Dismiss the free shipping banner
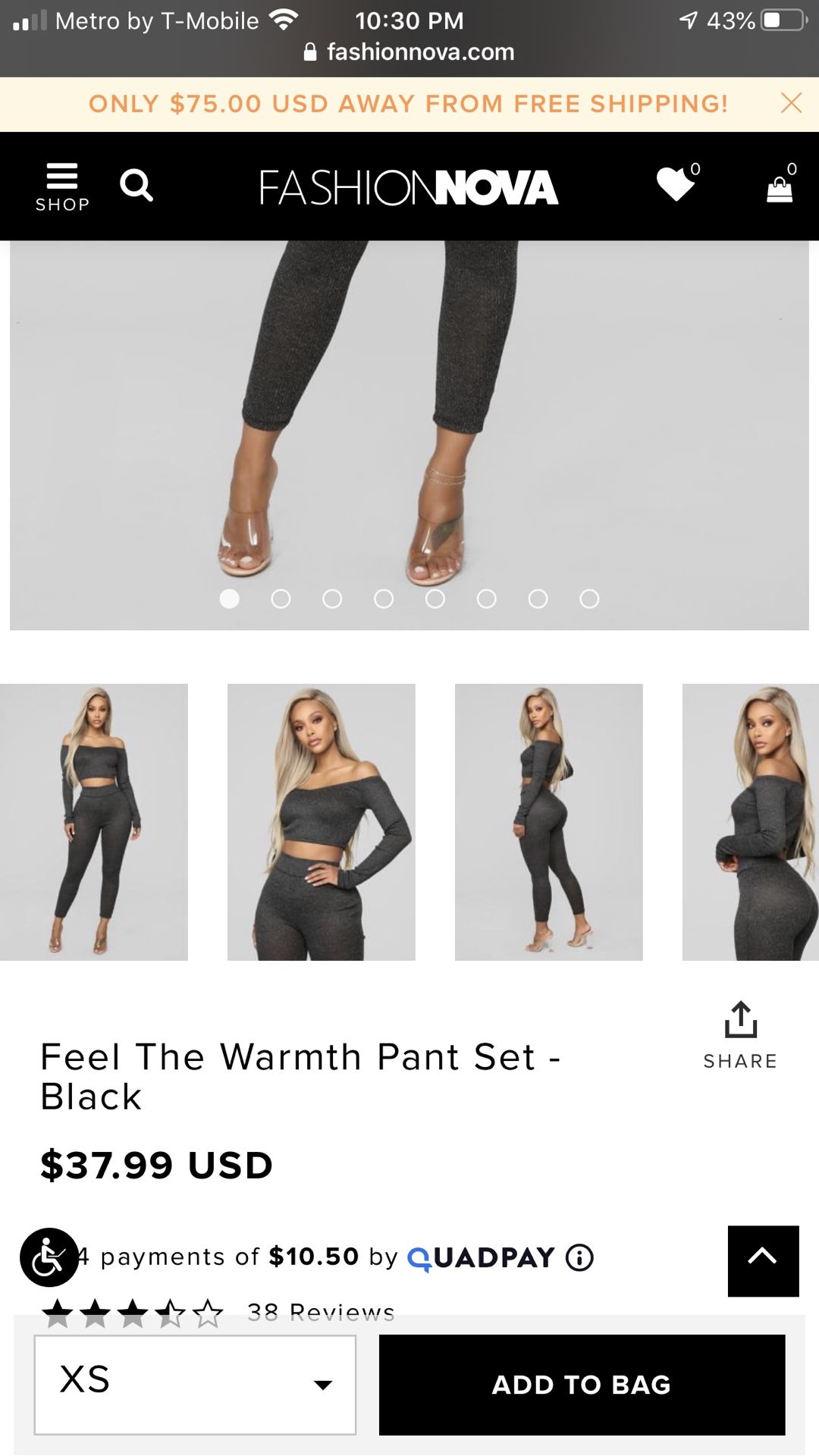 pos(791,103)
